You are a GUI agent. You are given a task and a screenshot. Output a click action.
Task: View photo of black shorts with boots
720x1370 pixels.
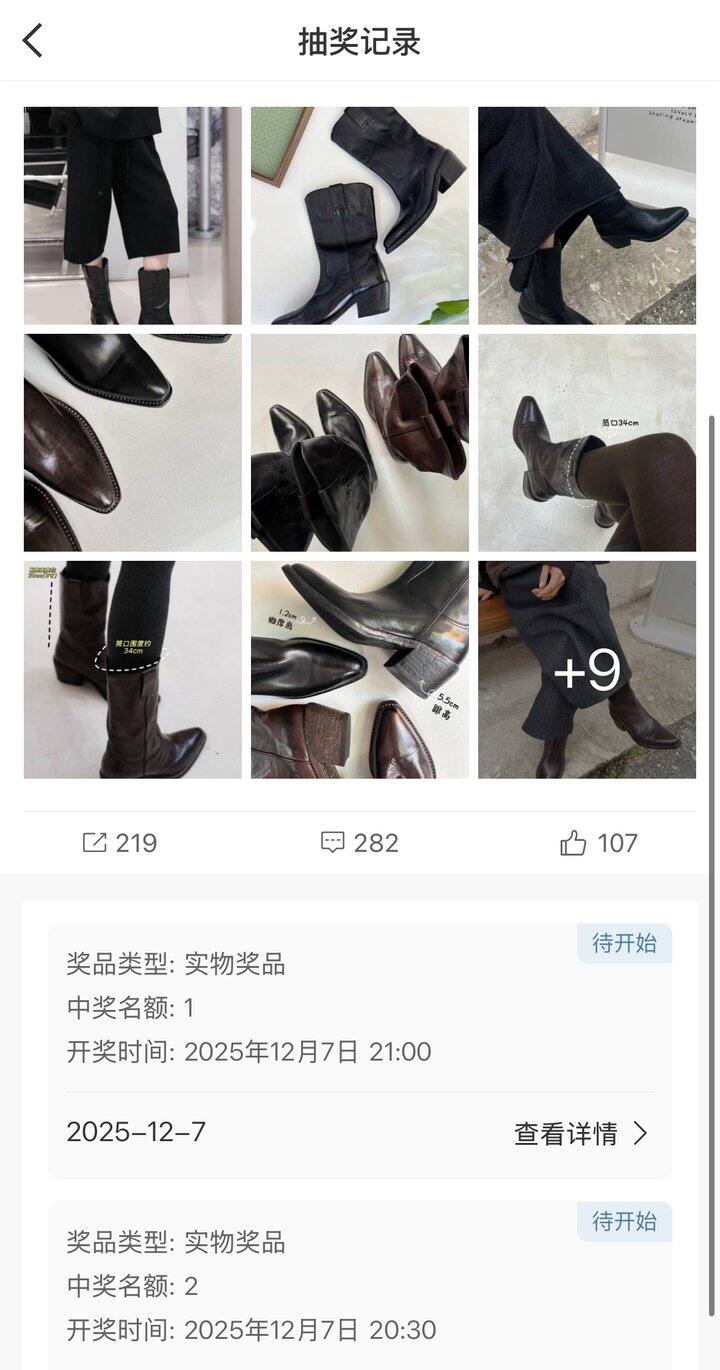(132, 215)
